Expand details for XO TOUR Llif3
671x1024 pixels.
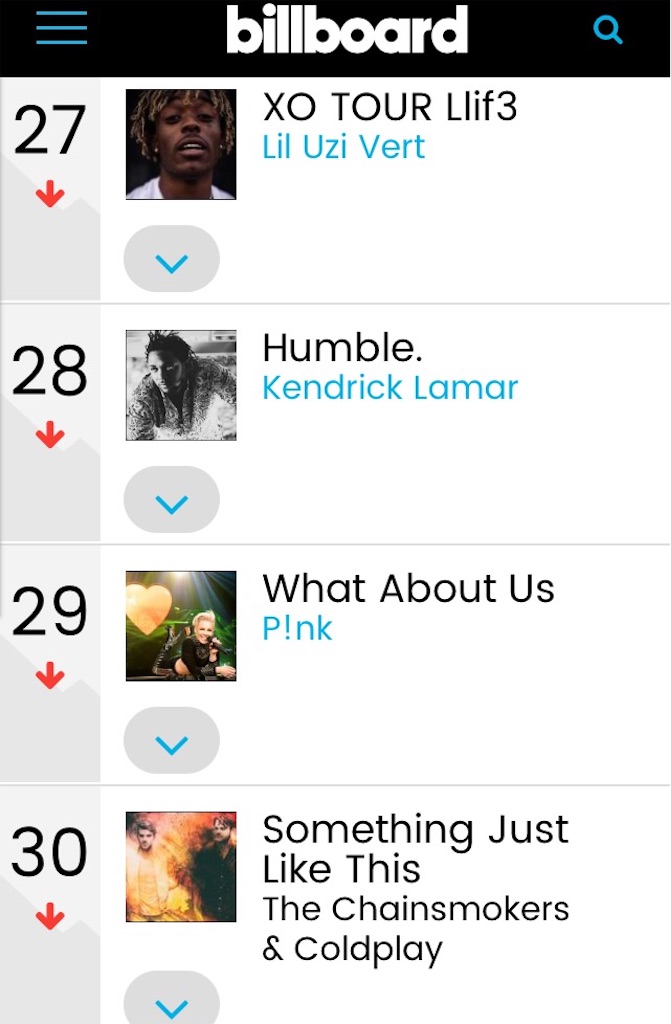pos(171,261)
